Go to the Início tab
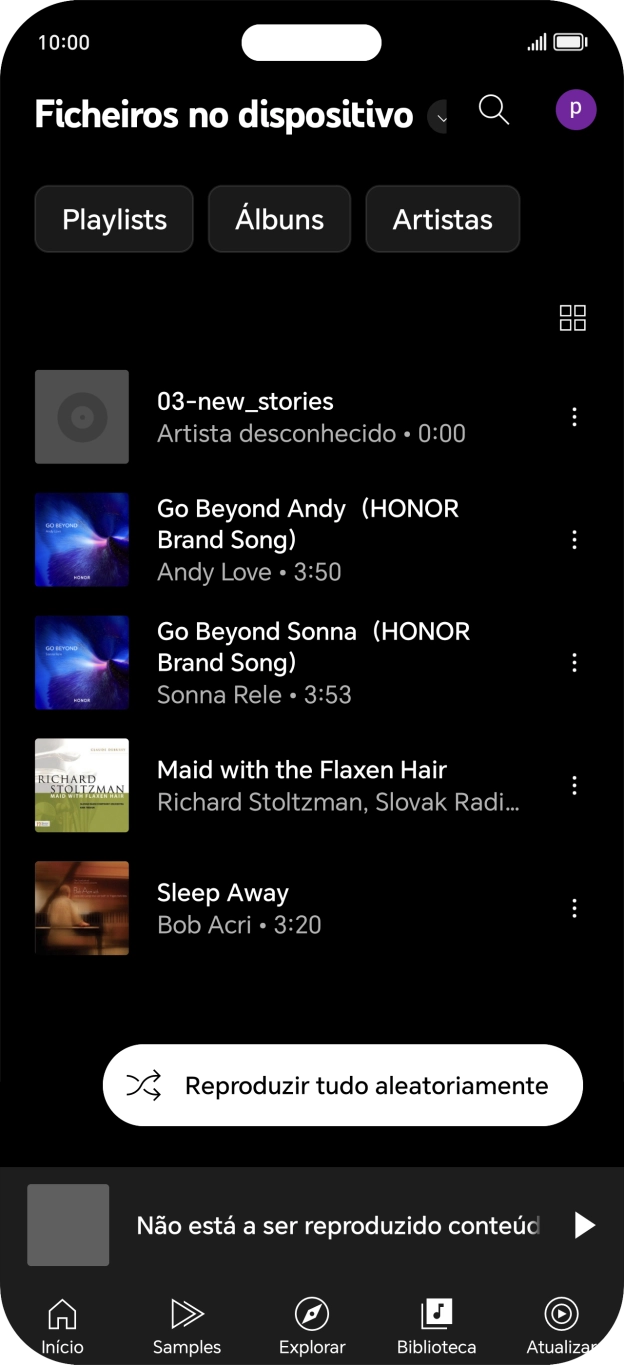Screen dimensions: 624x1365 [x=62, y=1327]
